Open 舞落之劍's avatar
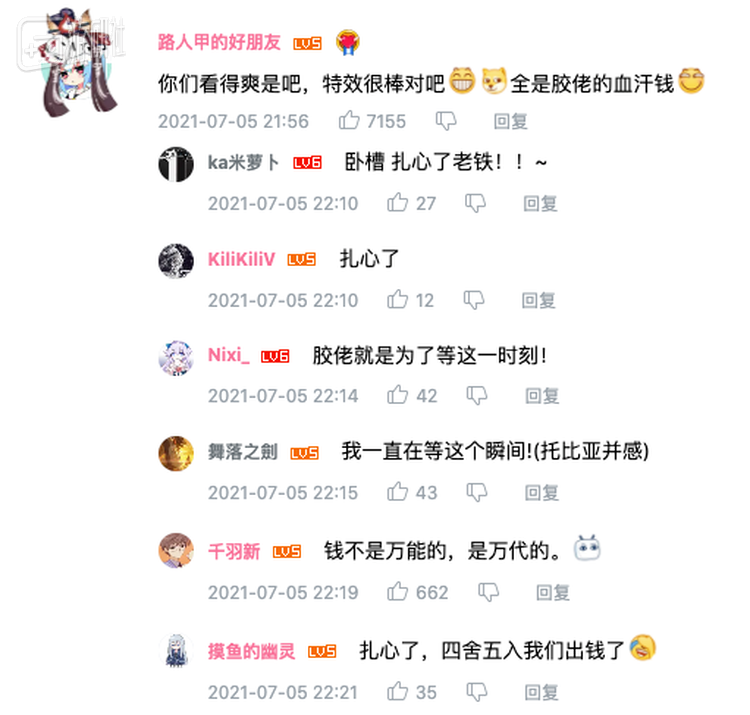The width and height of the screenshot is (750, 715). click(176, 453)
